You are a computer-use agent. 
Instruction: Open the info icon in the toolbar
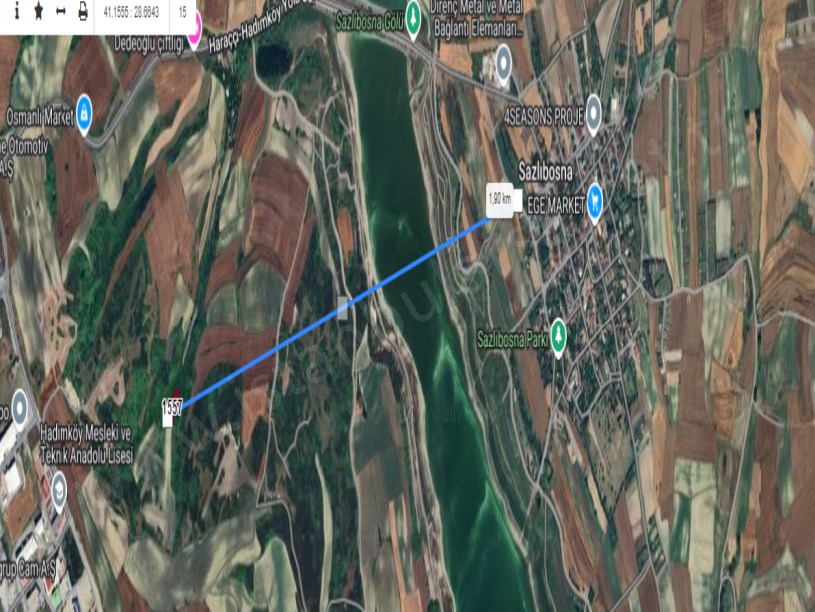(x=16, y=12)
